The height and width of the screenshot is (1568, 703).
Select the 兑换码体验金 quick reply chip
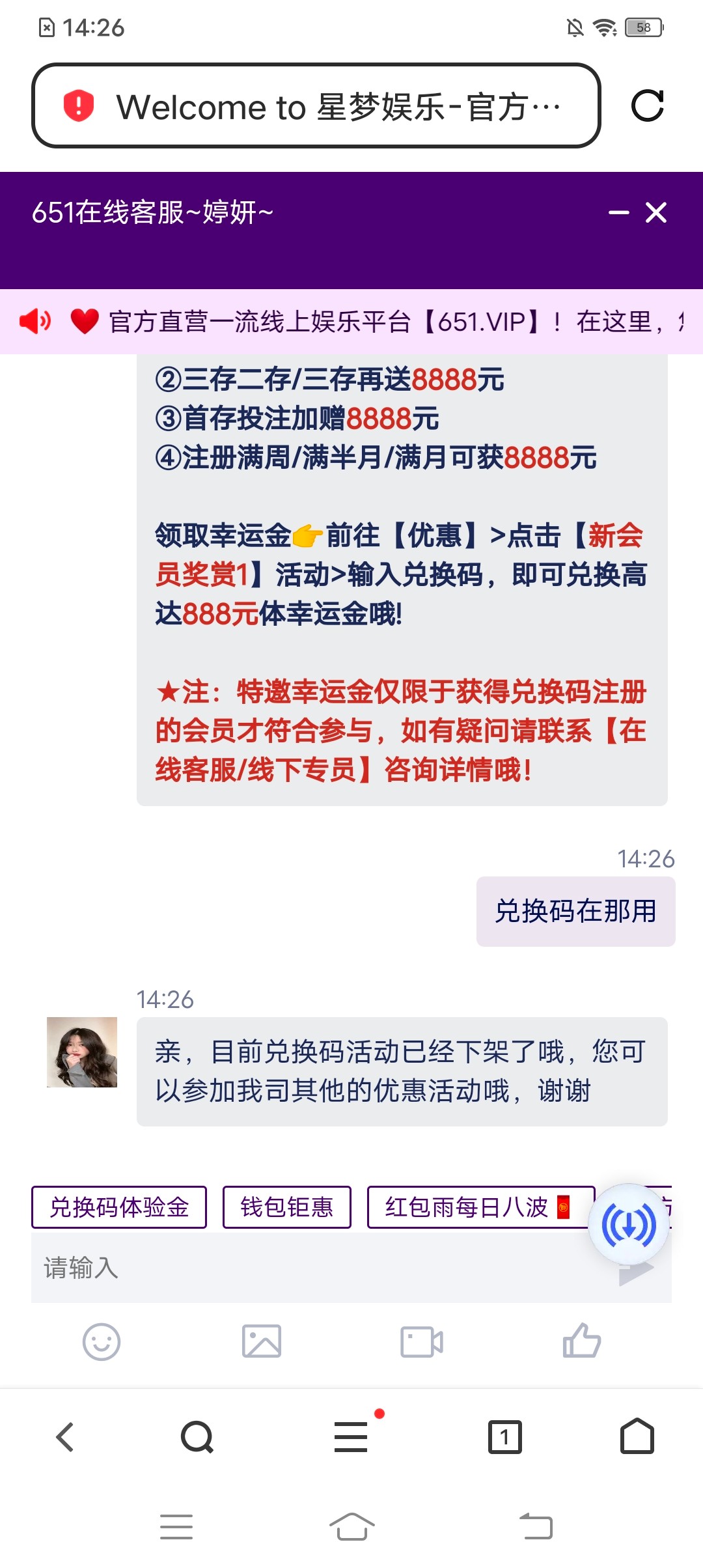pos(119,1207)
